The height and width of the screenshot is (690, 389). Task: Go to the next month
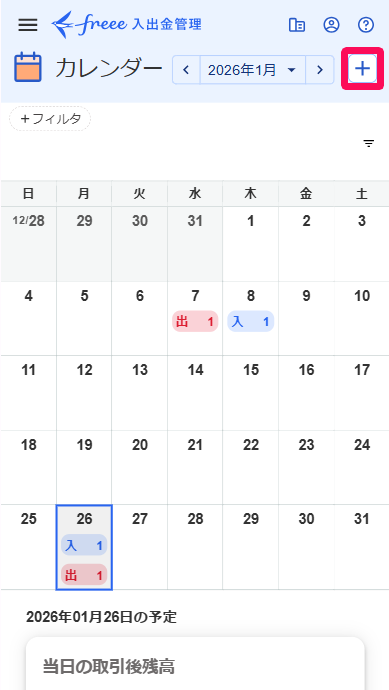[x=320, y=70]
